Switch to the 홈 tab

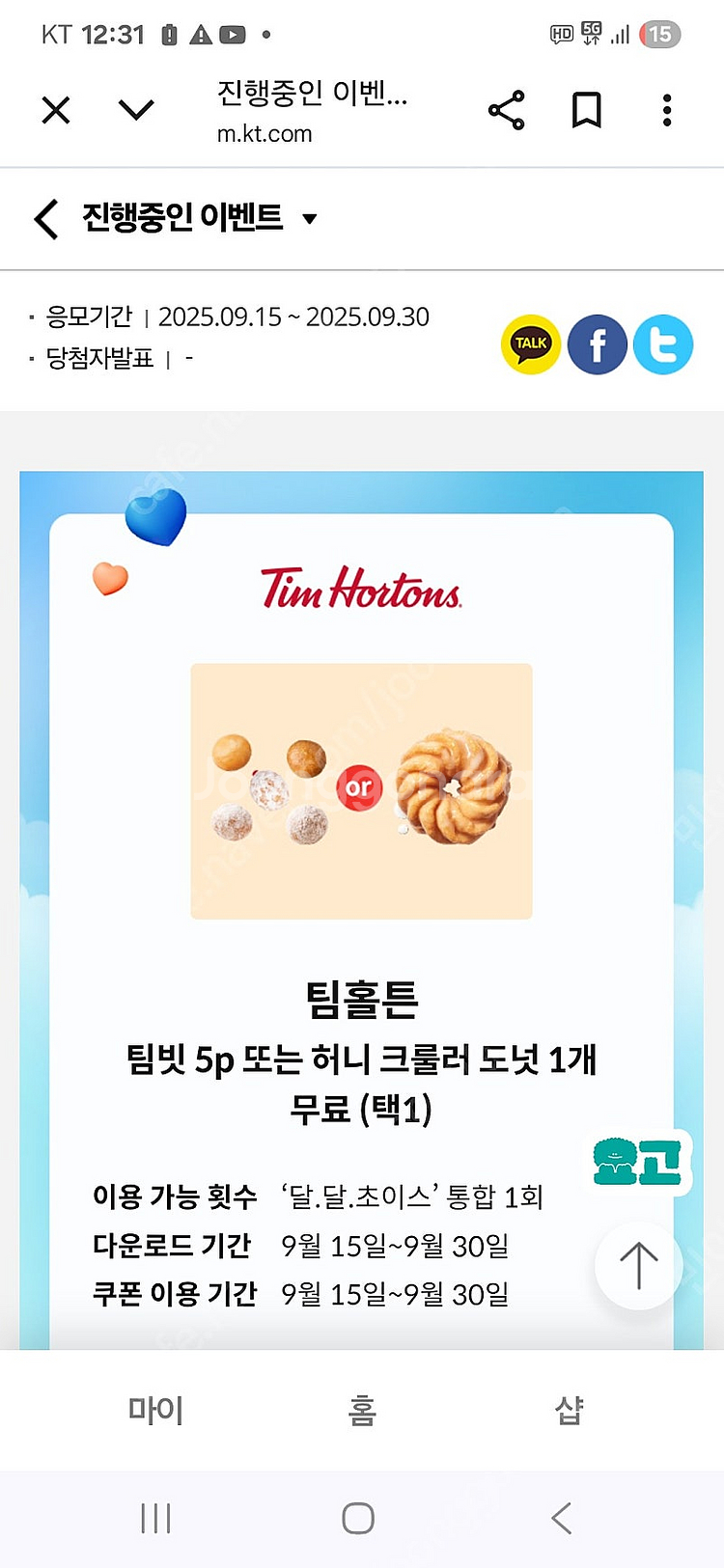tap(361, 1411)
